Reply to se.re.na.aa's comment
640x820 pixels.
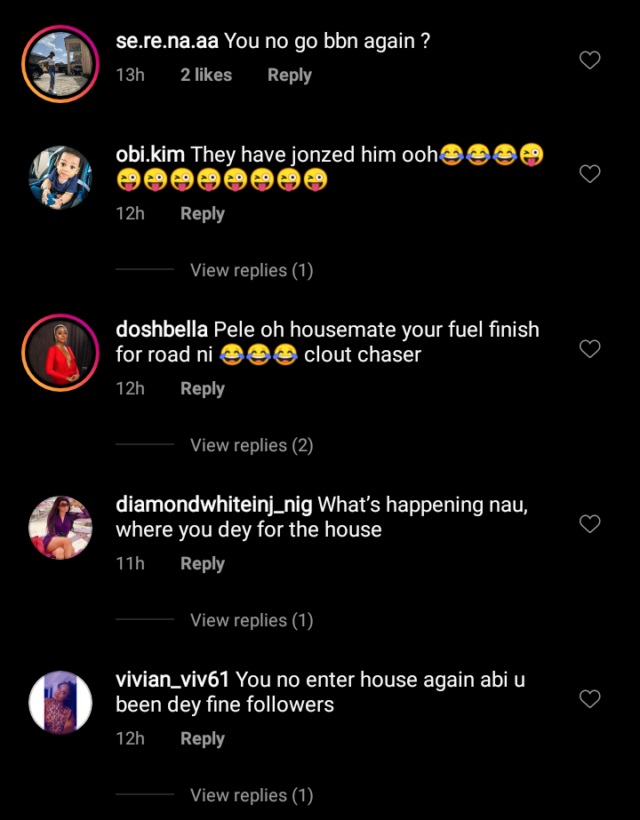[x=289, y=75]
